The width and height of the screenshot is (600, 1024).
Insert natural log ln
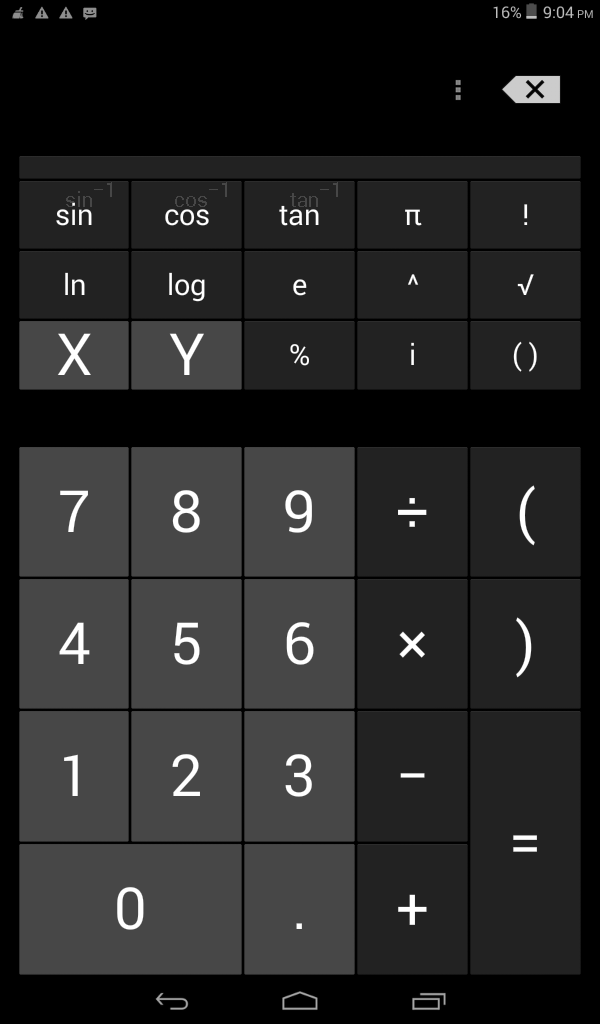[74, 285]
